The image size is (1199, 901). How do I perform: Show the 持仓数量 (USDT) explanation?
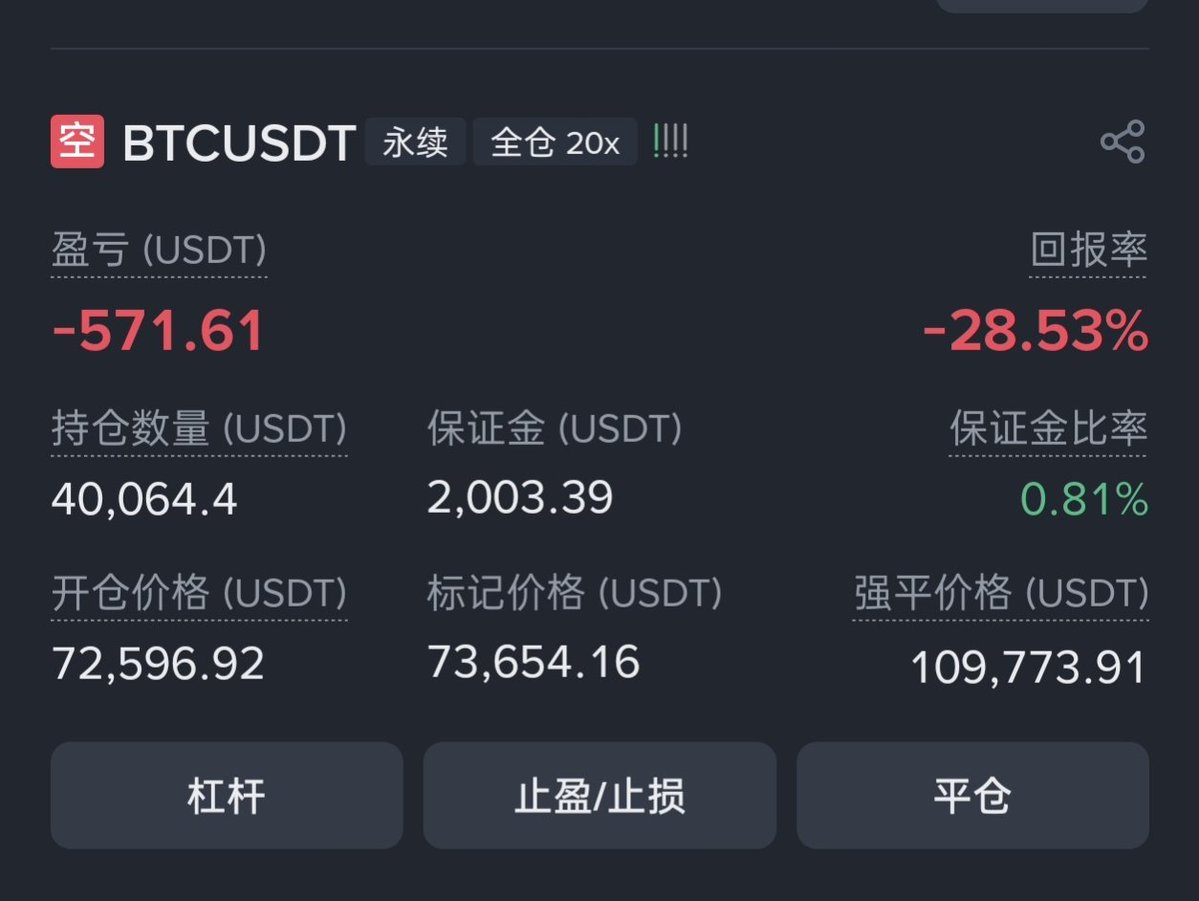pyautogui.click(x=199, y=430)
